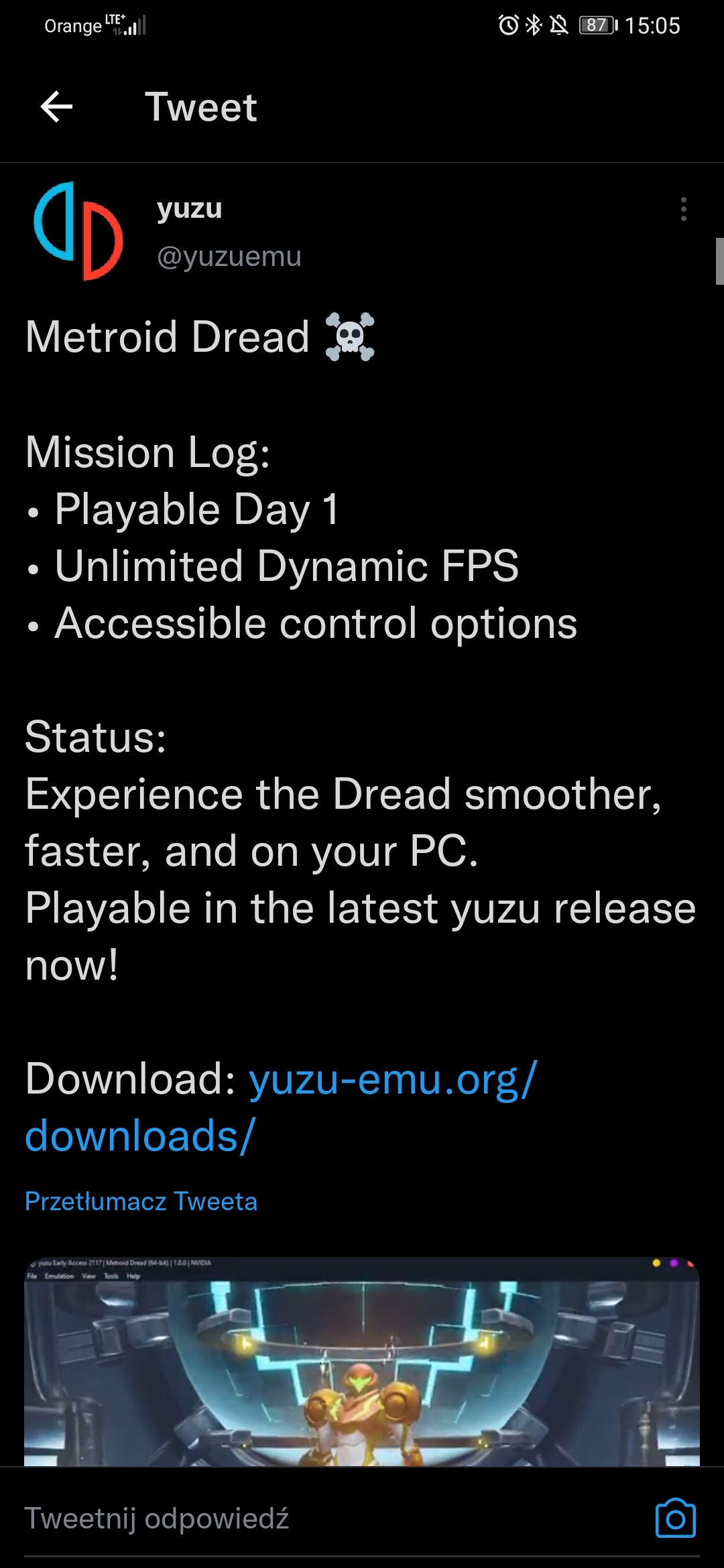Open the yuzu-emu.org/downloads/ link
724x1568 pixels.
pos(281,1107)
